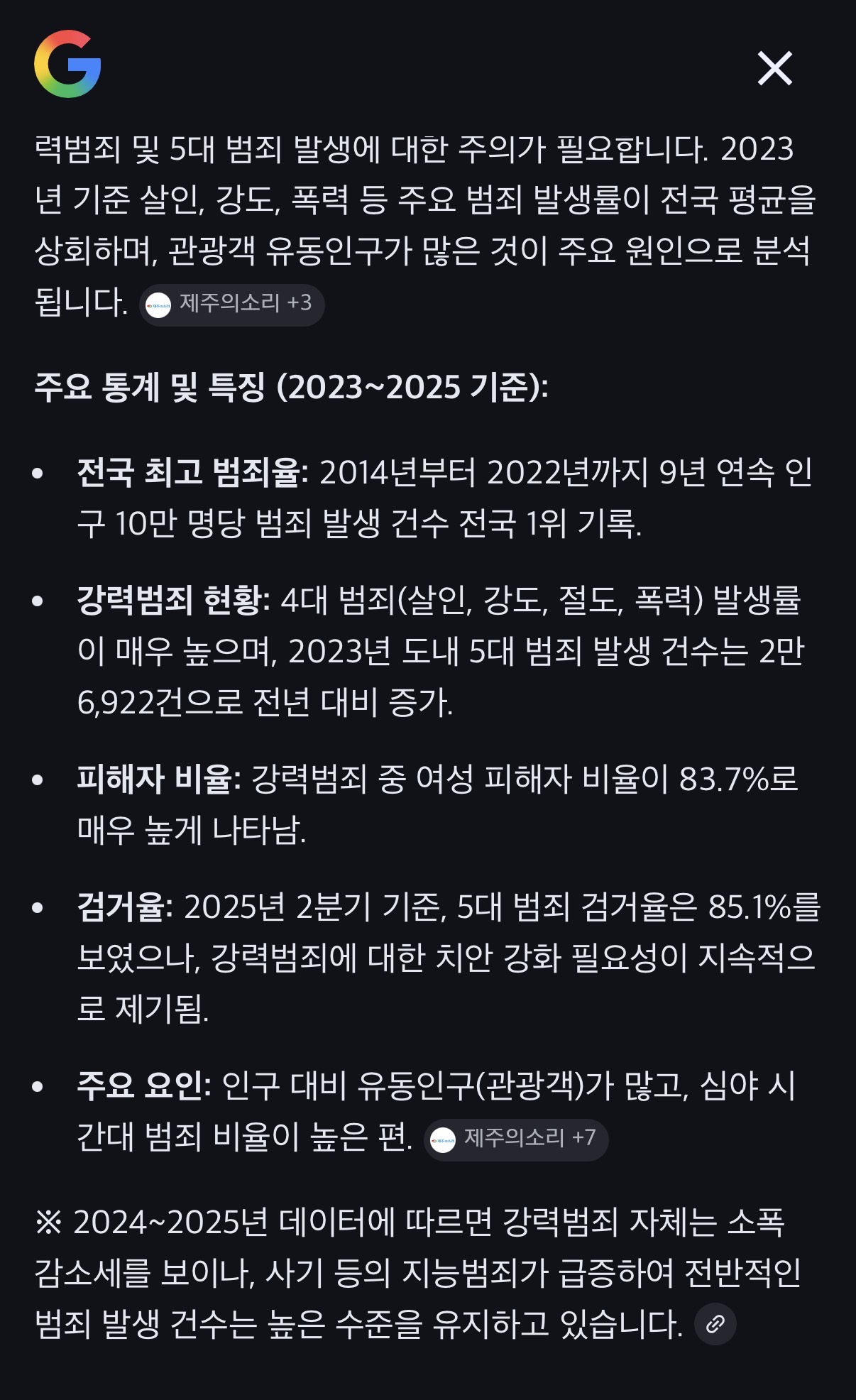Screen dimensions: 856x1400
Task: Open the 제주의소리 +3 source chip
Action: [232, 305]
